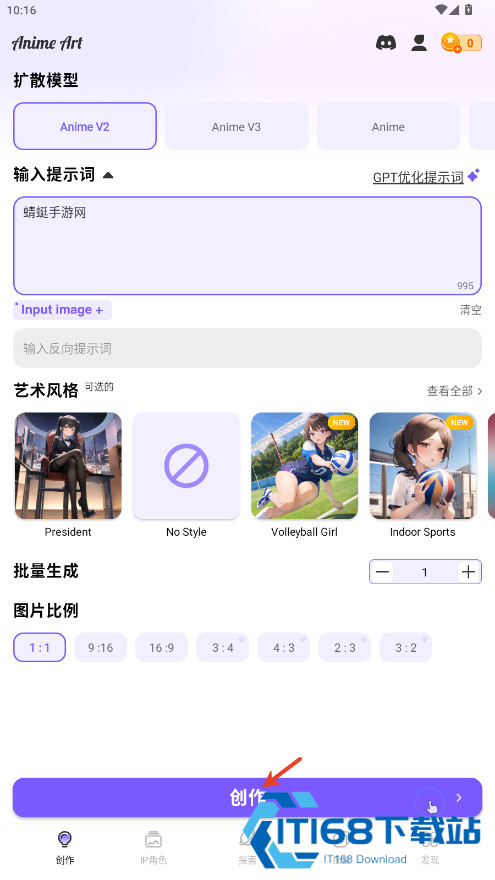Focus the negative prompt field 输入反向提示词
The height and width of the screenshot is (880, 495).
(248, 348)
